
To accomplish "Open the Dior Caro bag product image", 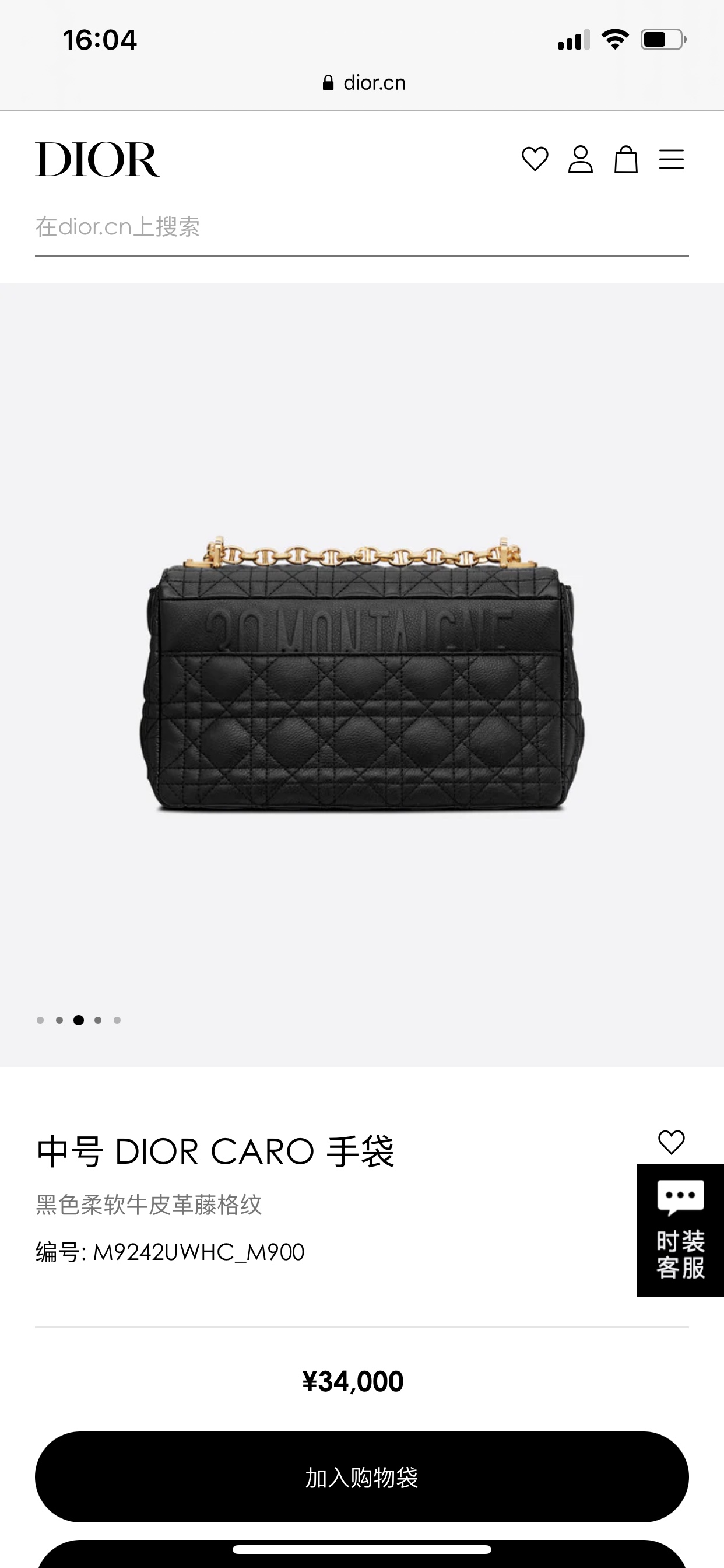I will click(x=361, y=674).
